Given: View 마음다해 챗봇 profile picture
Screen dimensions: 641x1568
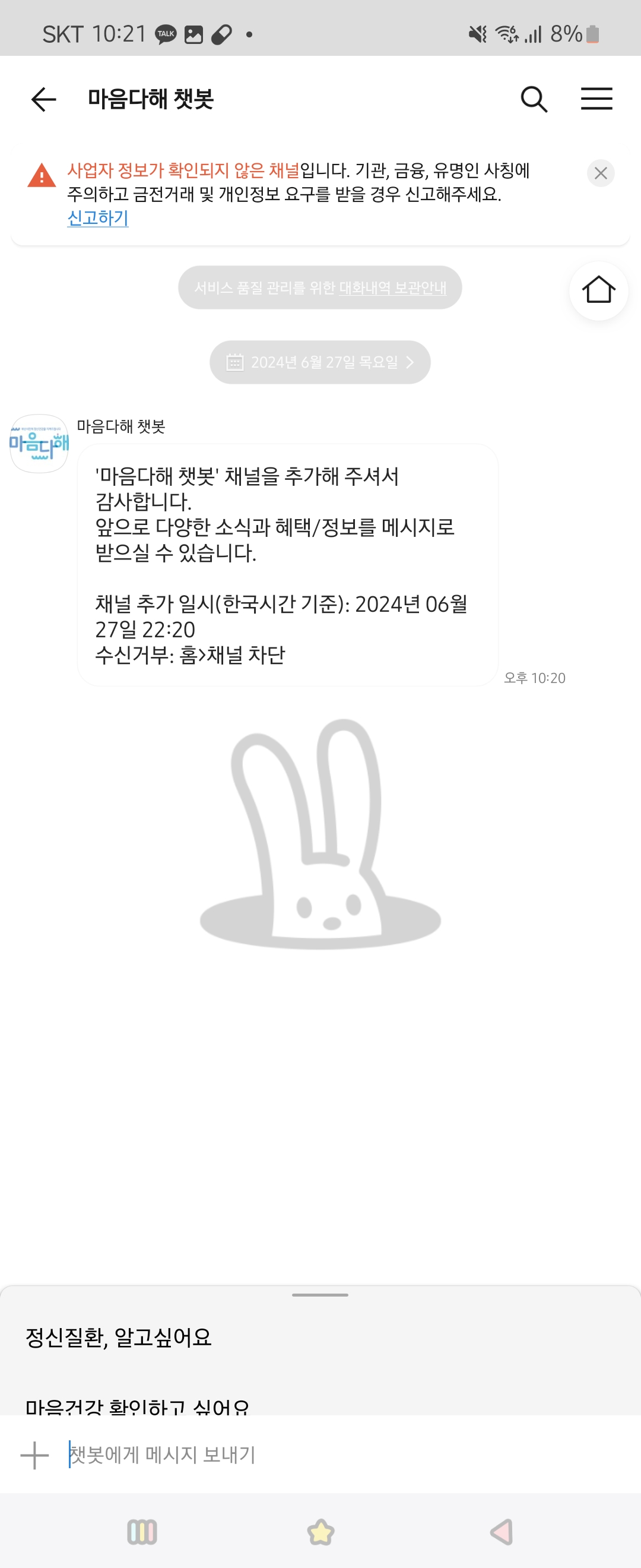Looking at the screenshot, I should [x=39, y=444].
